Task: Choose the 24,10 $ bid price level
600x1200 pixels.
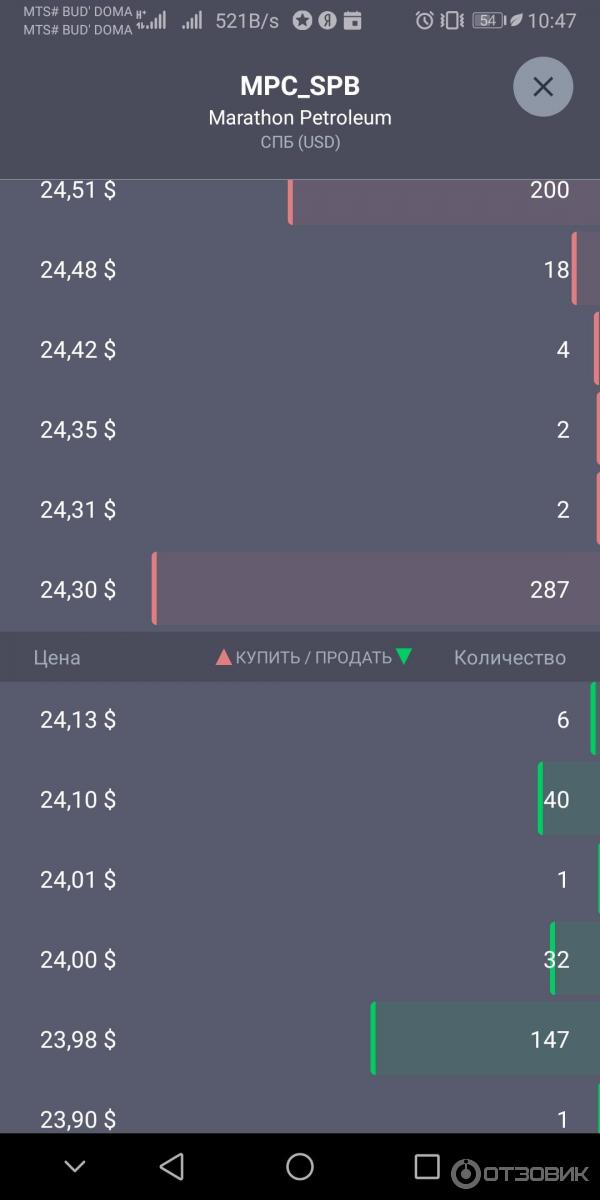Action: 300,799
